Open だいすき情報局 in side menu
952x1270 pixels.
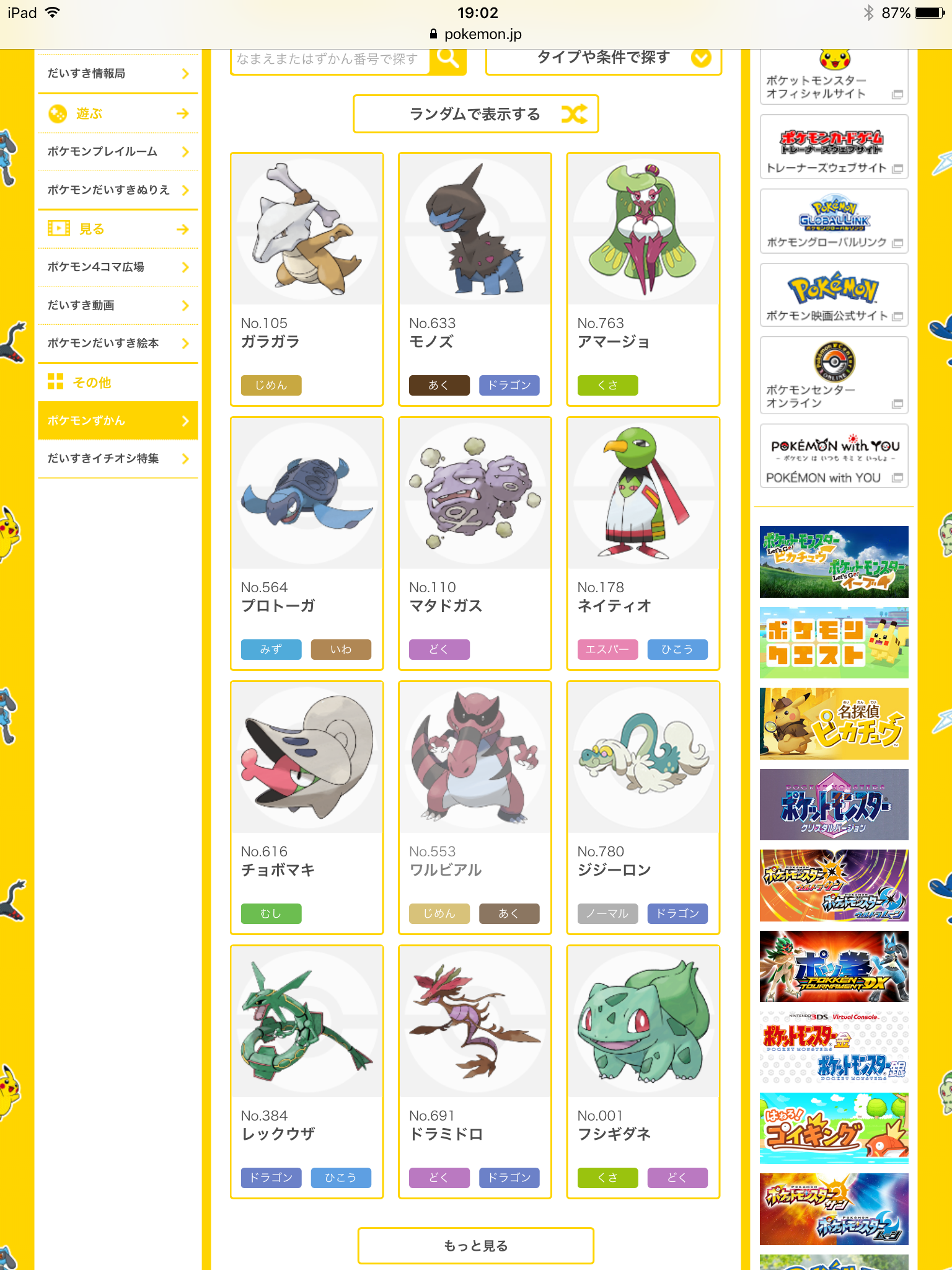(x=118, y=74)
